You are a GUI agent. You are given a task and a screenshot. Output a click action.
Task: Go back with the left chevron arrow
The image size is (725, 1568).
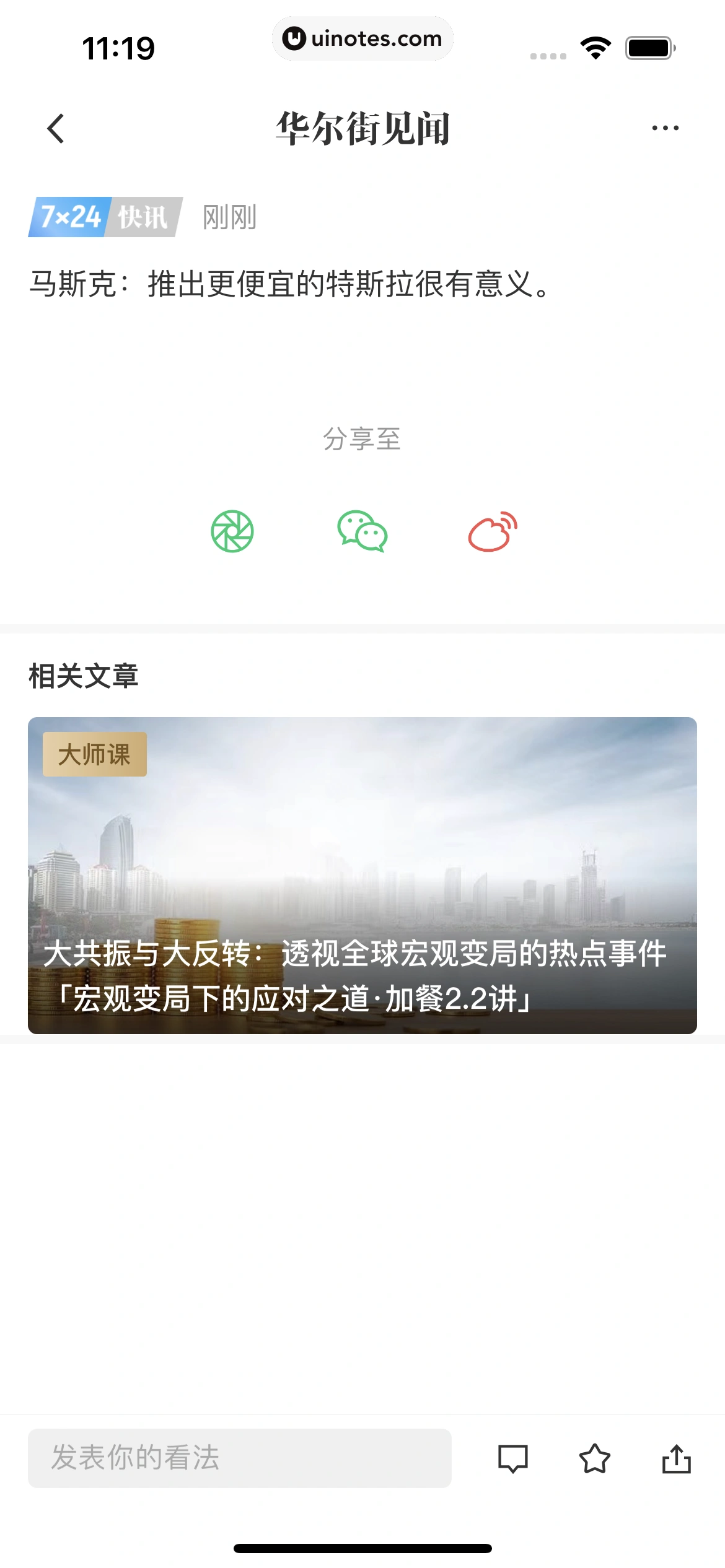pos(56,128)
